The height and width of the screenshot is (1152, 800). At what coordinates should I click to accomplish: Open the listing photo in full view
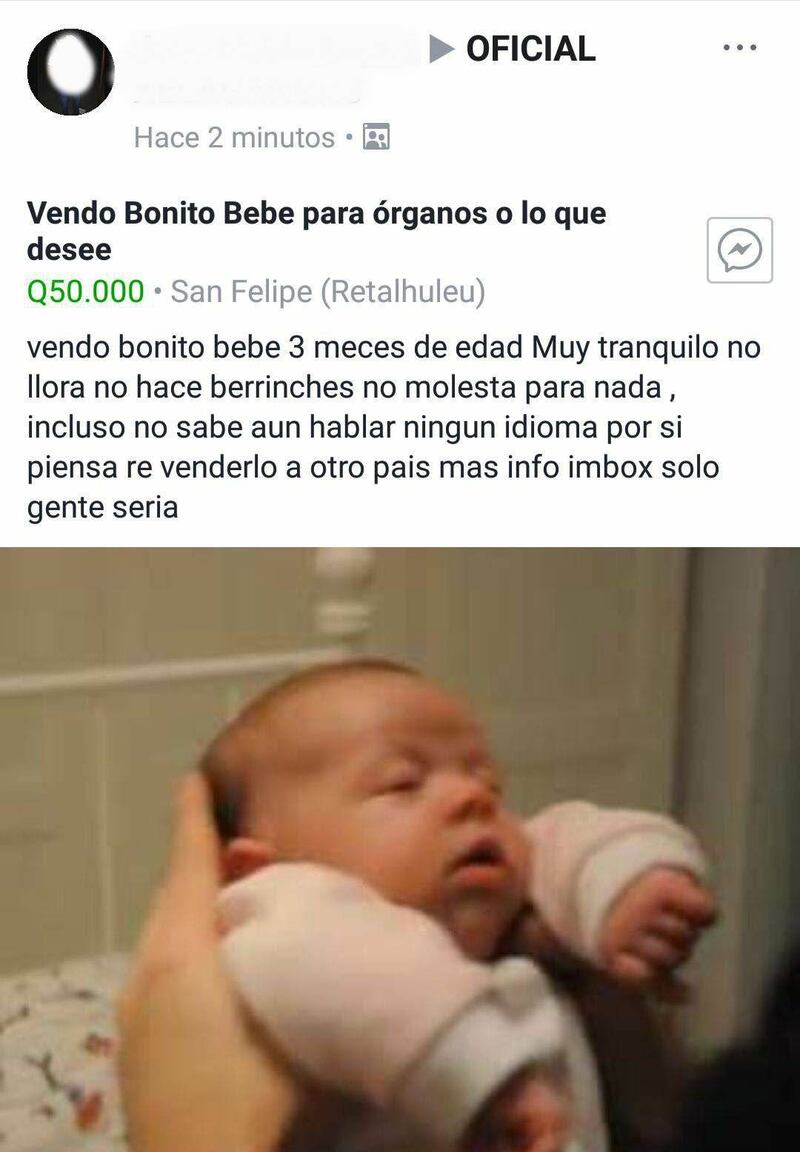[x=400, y=850]
